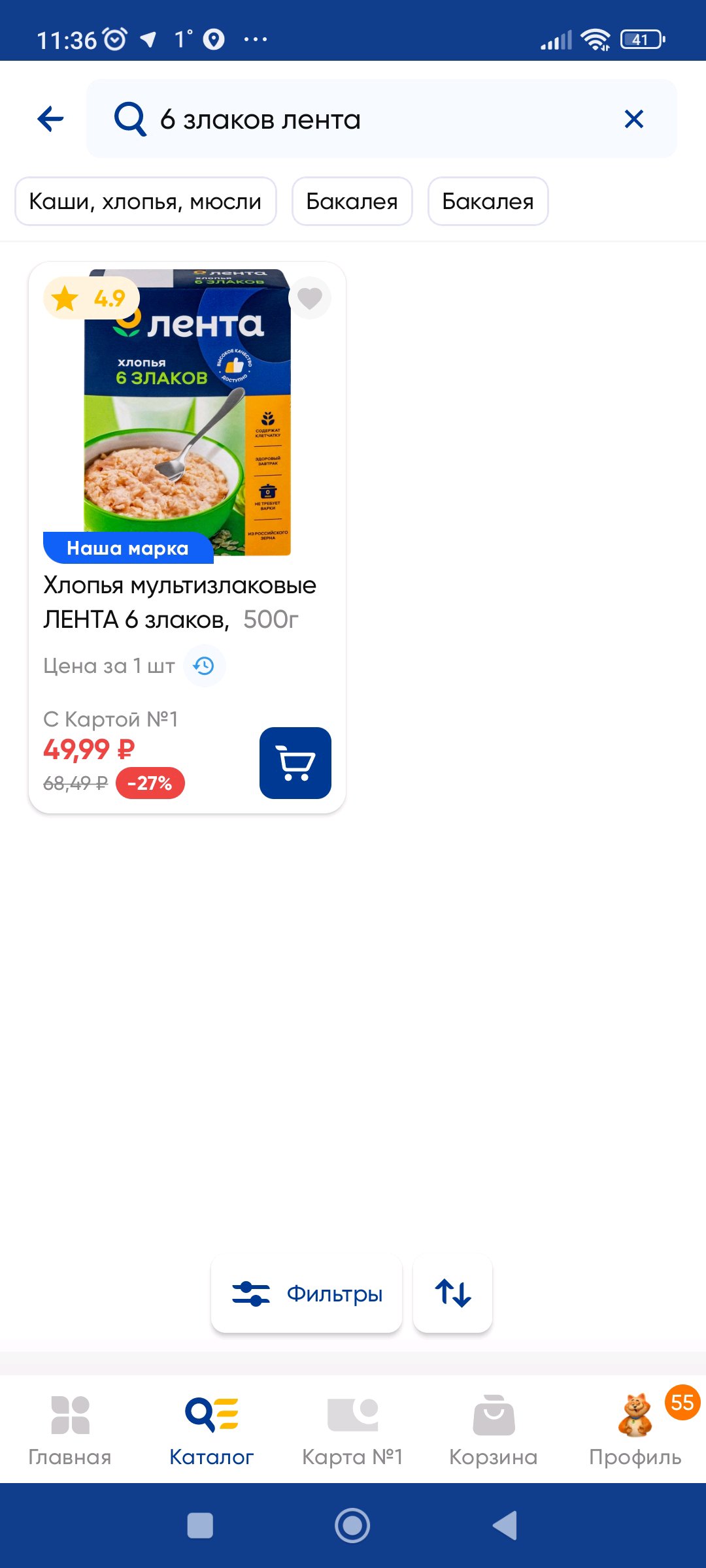
Task: Open the Профиль tab
Action: point(635,1429)
